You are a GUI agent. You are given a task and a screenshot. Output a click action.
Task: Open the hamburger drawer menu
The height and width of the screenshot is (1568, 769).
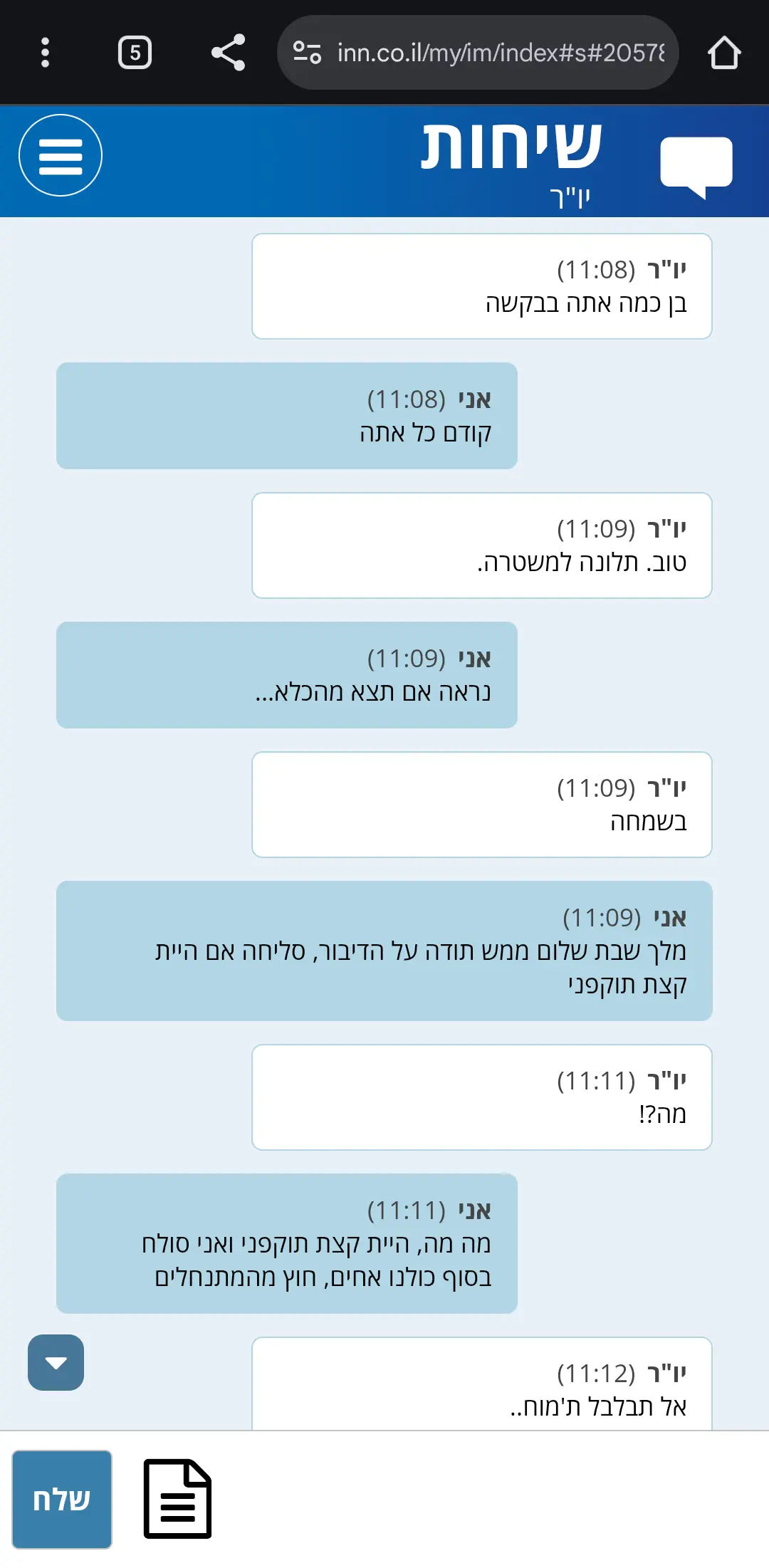[61, 155]
